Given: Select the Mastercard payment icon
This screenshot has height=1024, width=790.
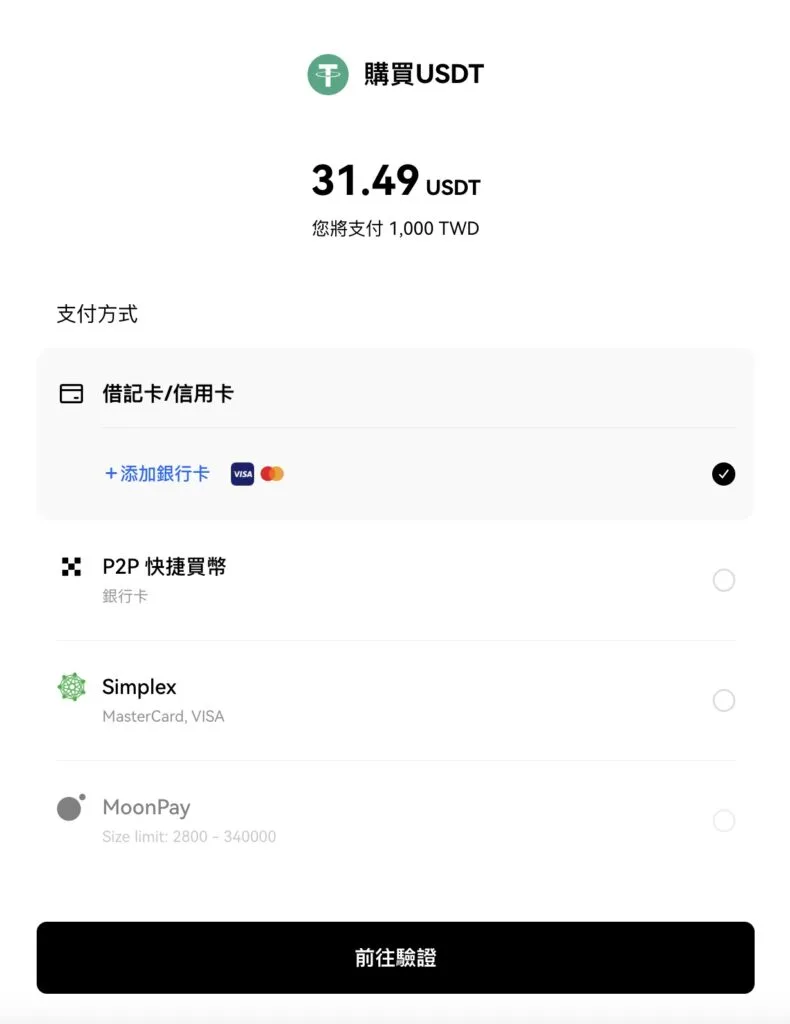Looking at the screenshot, I should pos(270,473).
